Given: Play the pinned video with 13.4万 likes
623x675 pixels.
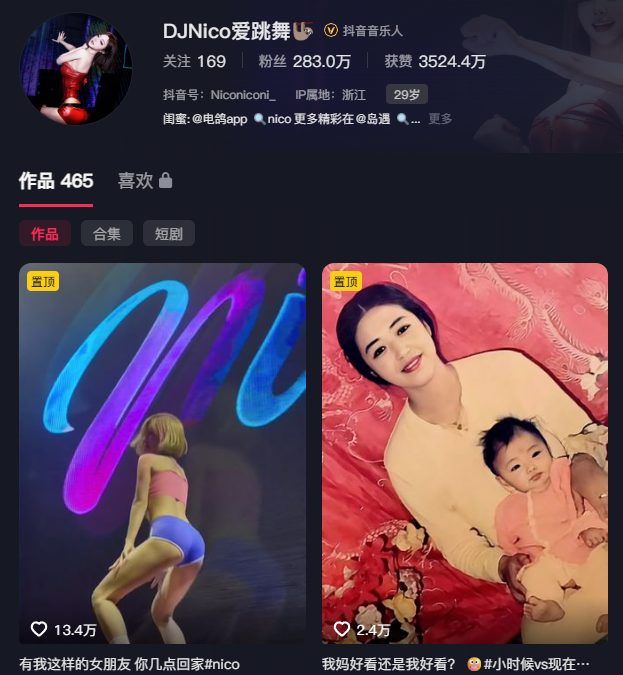Looking at the screenshot, I should [162, 453].
